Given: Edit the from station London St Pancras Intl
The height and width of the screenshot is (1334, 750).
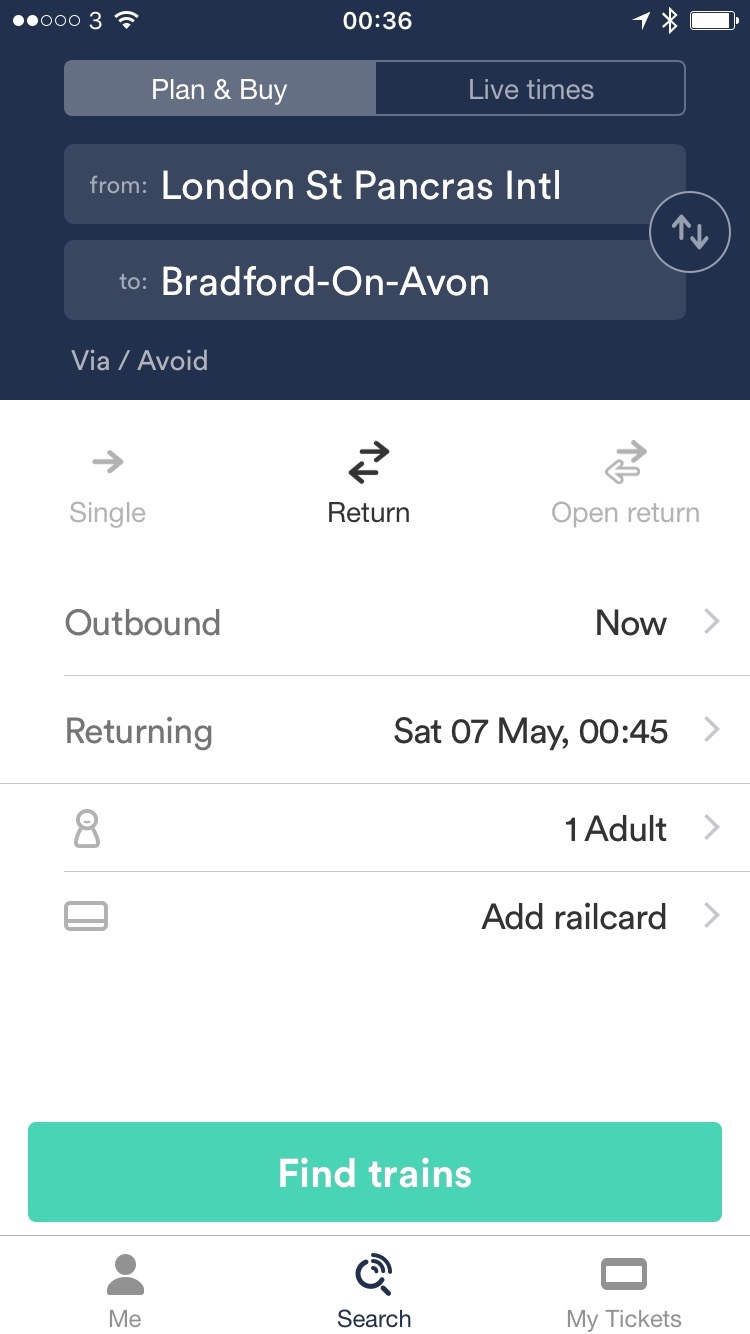Looking at the screenshot, I should [x=375, y=184].
